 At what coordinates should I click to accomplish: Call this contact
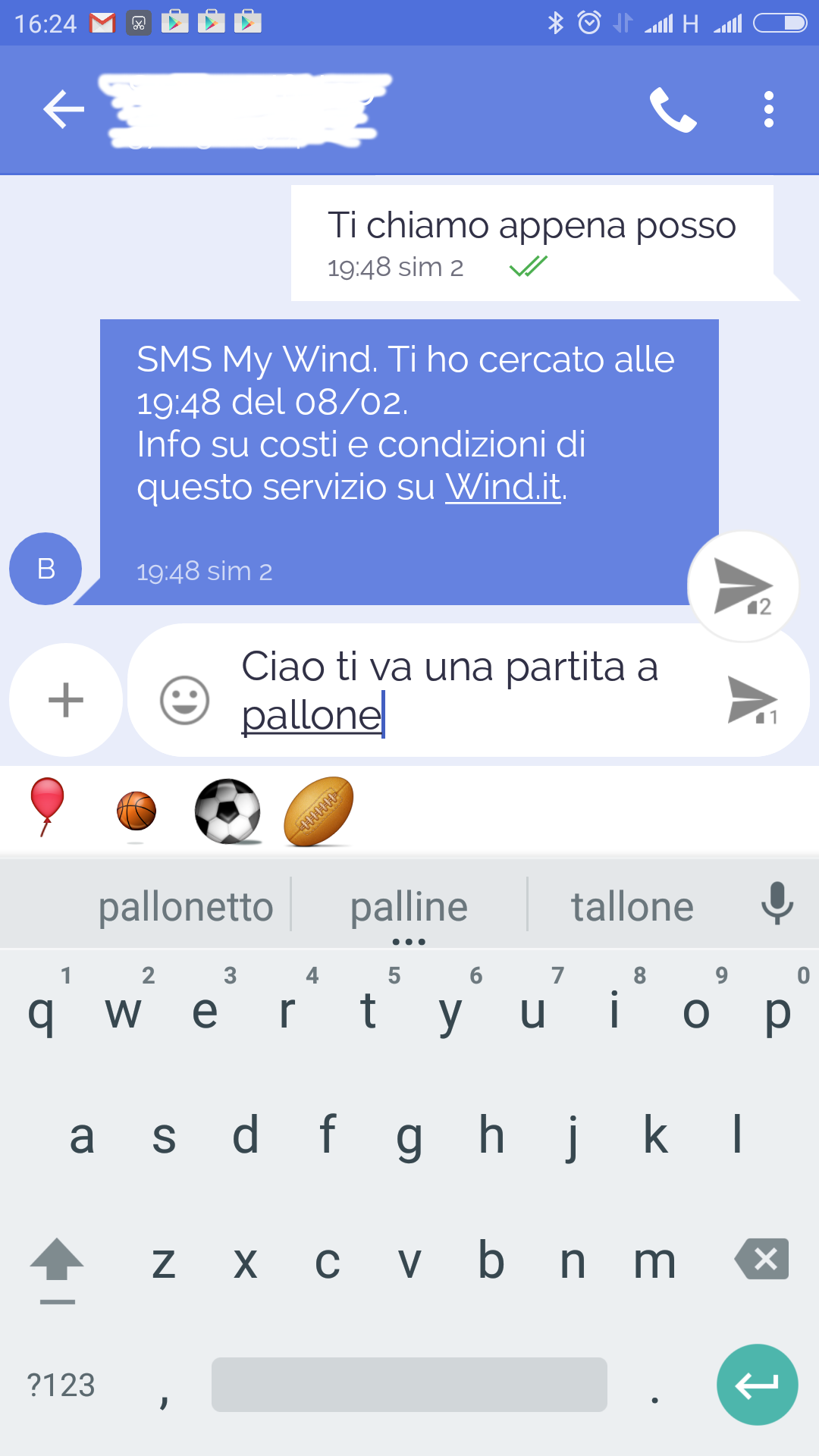pos(673,110)
